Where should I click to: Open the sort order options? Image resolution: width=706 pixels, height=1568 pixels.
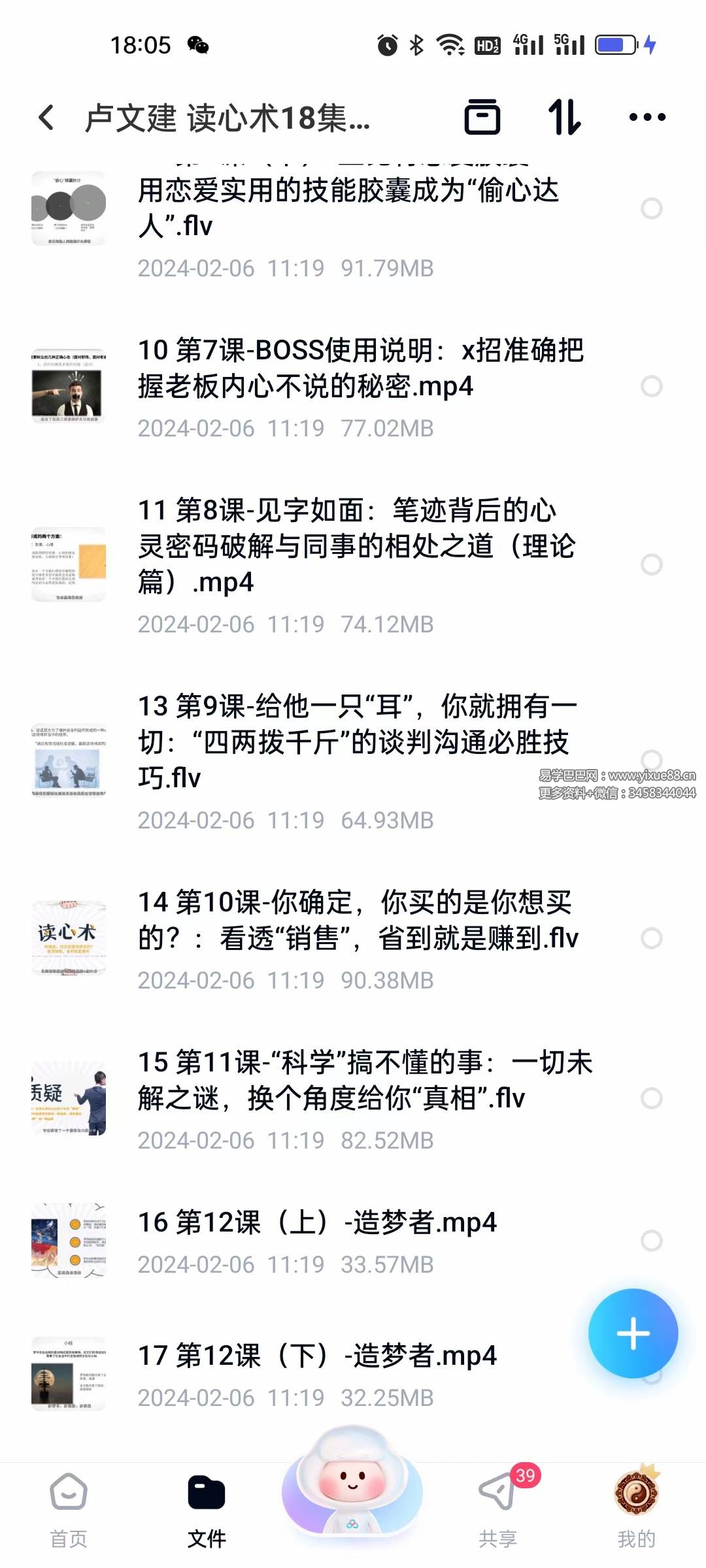click(564, 117)
